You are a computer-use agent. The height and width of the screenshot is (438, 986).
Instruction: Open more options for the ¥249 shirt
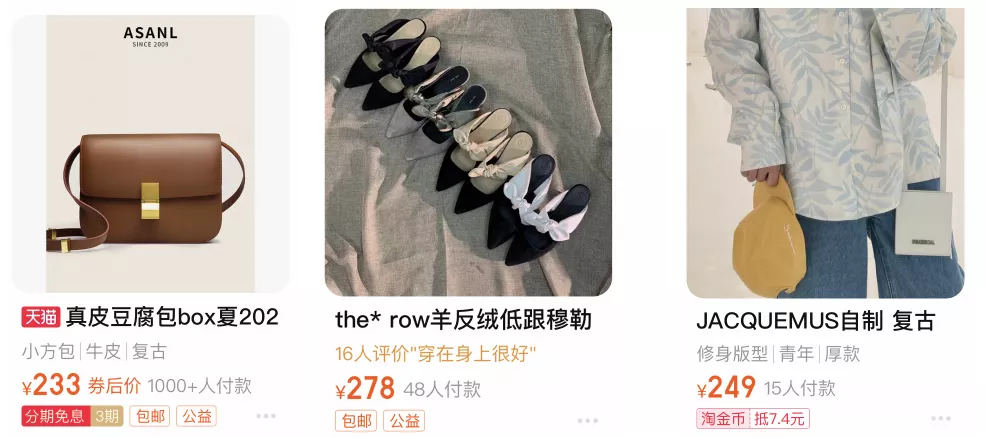click(940, 418)
